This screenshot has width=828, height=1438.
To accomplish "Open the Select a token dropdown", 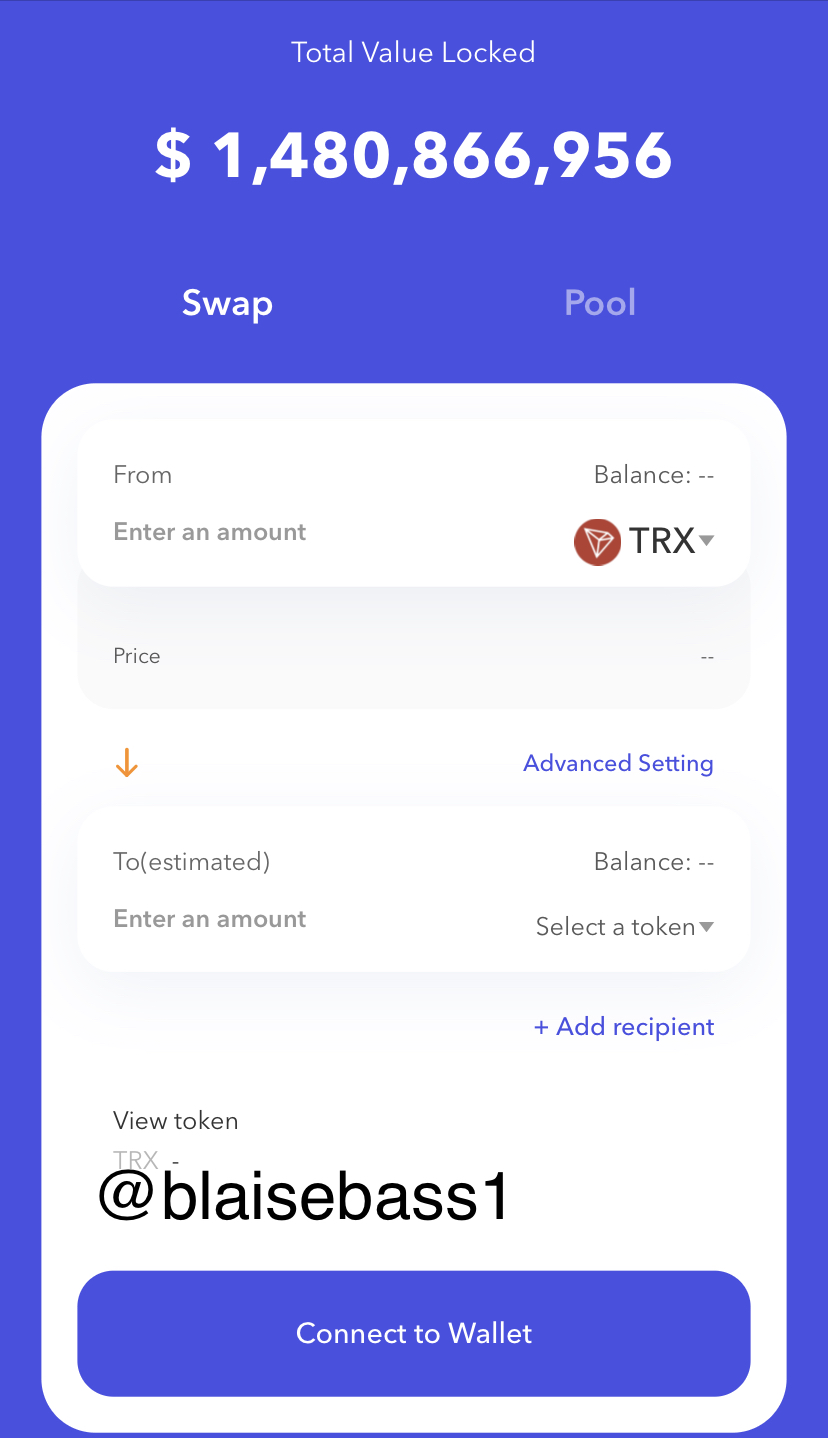I will point(624,927).
